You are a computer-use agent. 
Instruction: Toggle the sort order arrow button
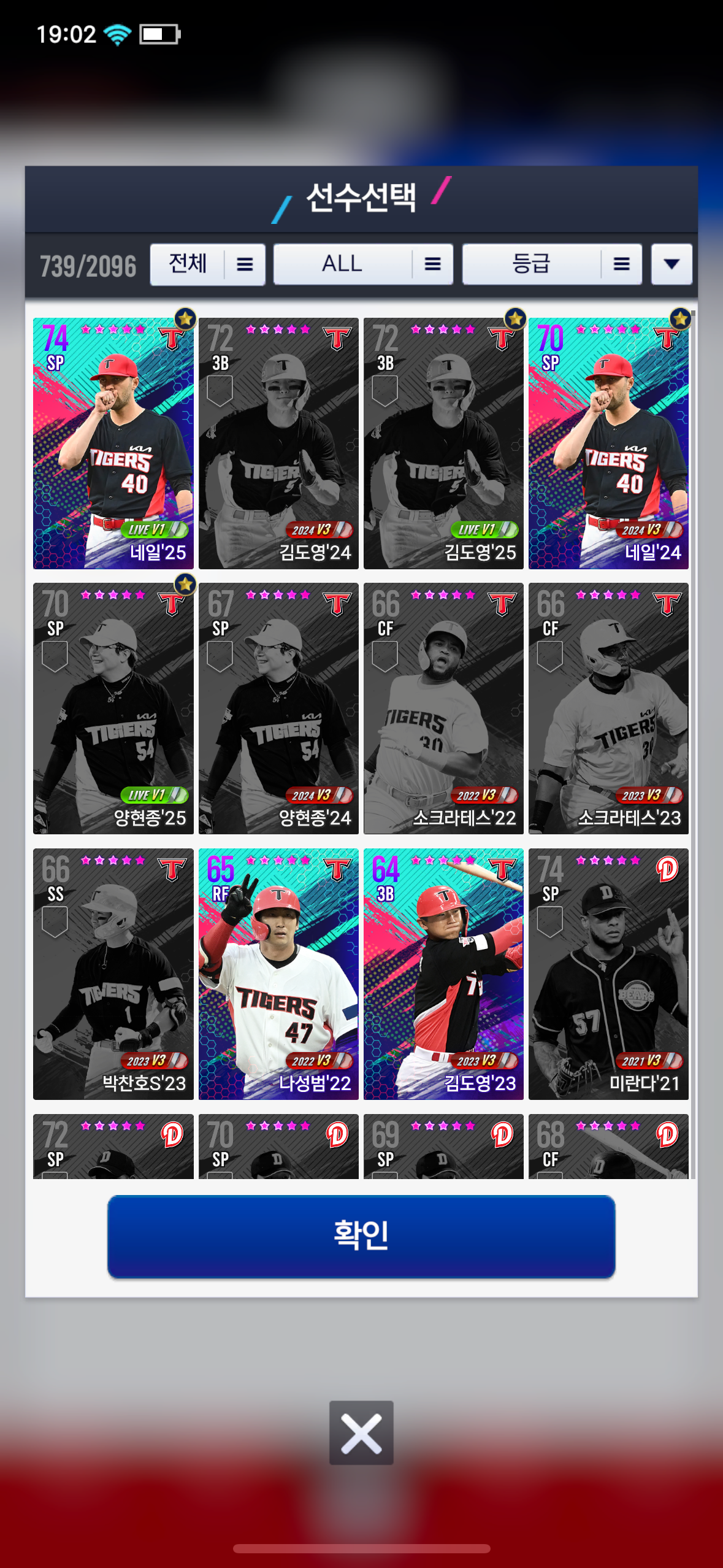pyautogui.click(x=671, y=264)
